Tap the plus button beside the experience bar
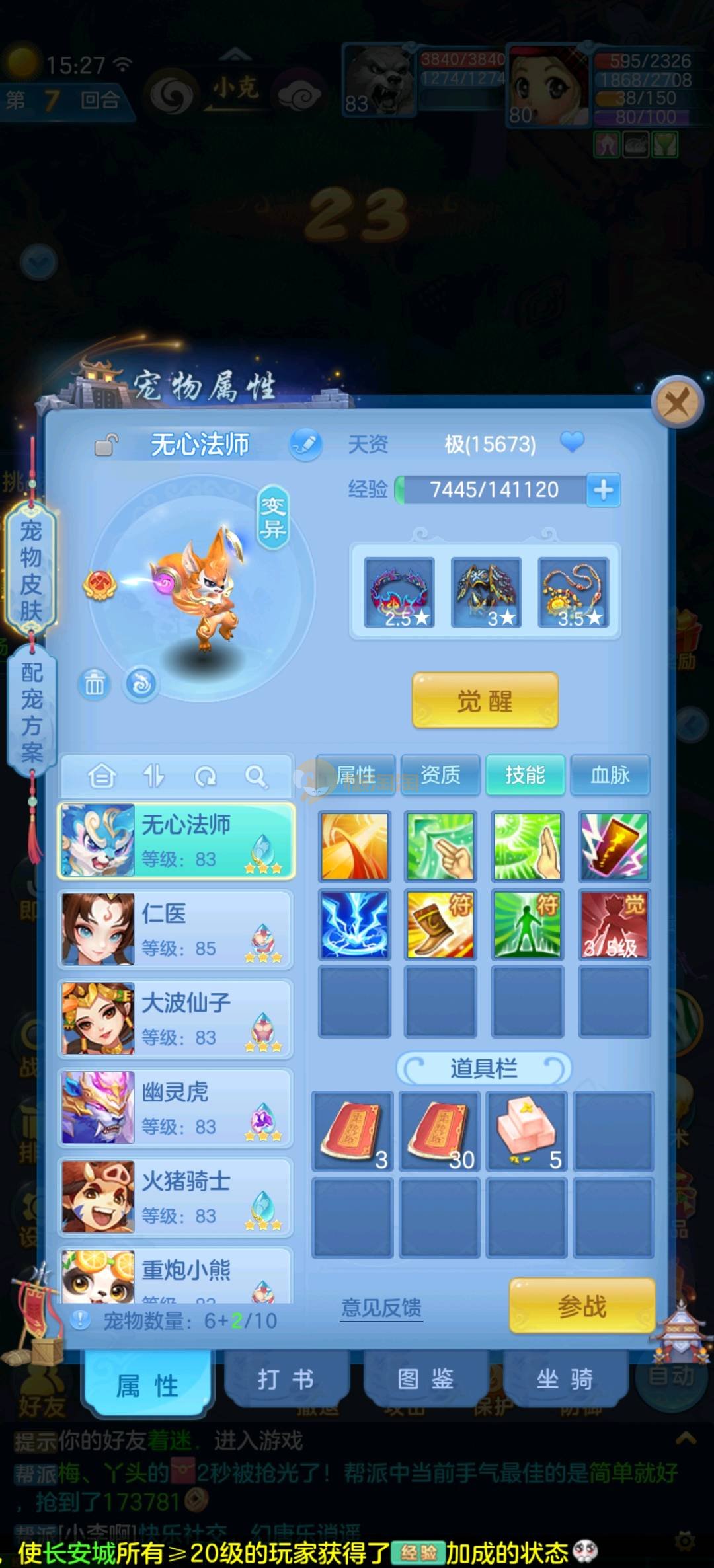Image resolution: width=714 pixels, height=1568 pixels. click(x=603, y=490)
